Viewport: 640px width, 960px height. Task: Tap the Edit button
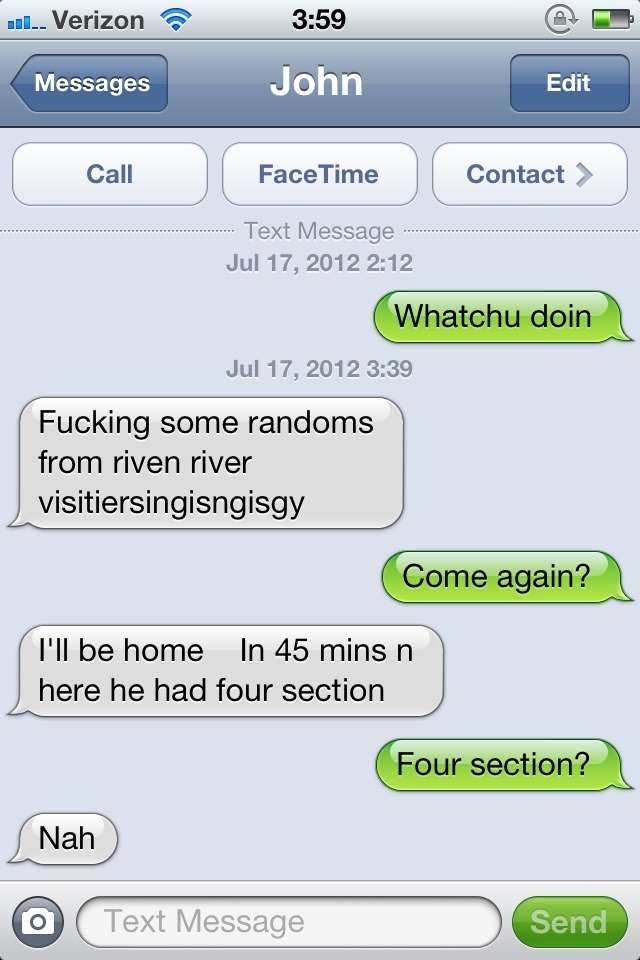point(568,84)
